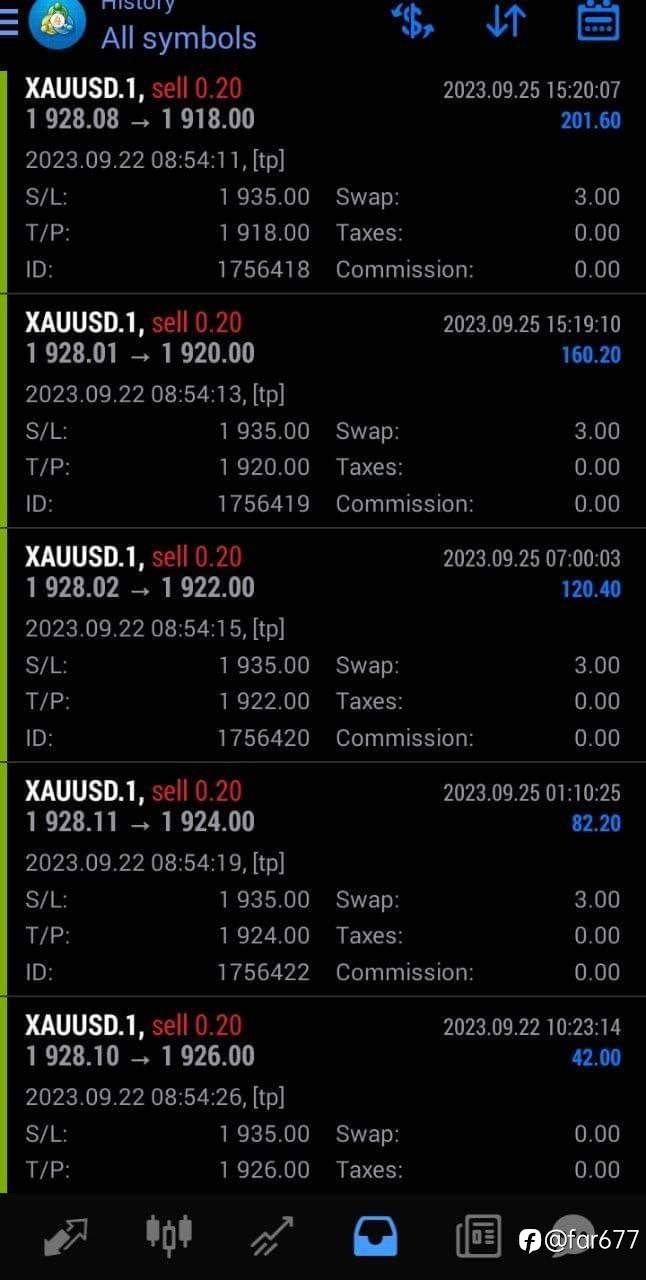This screenshot has width=646, height=1280.
Task: Pick a date range with calendar icon
Action: 598,20
